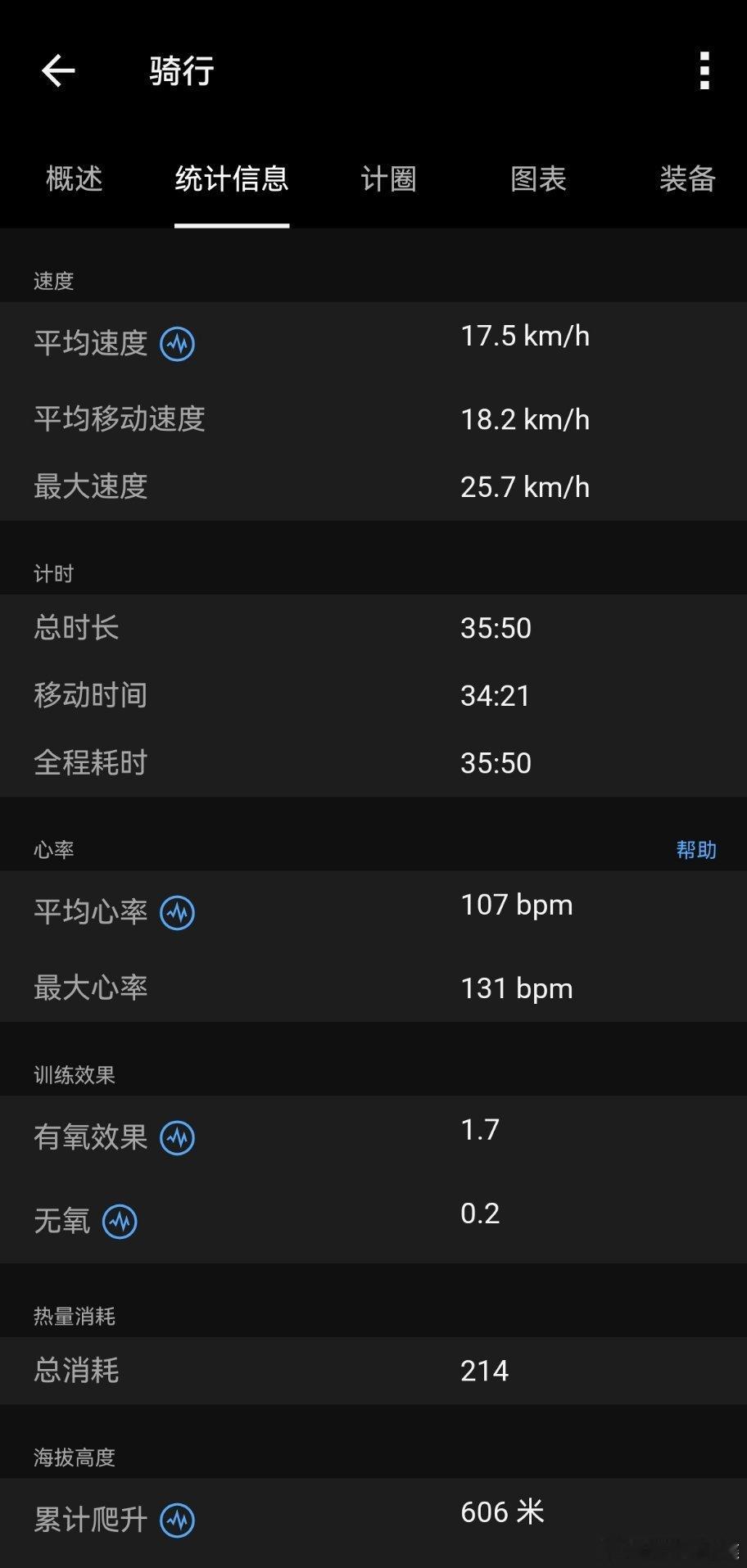View chart icon next to 有氧效果
This screenshot has height=1568, width=747.
pos(177,1138)
